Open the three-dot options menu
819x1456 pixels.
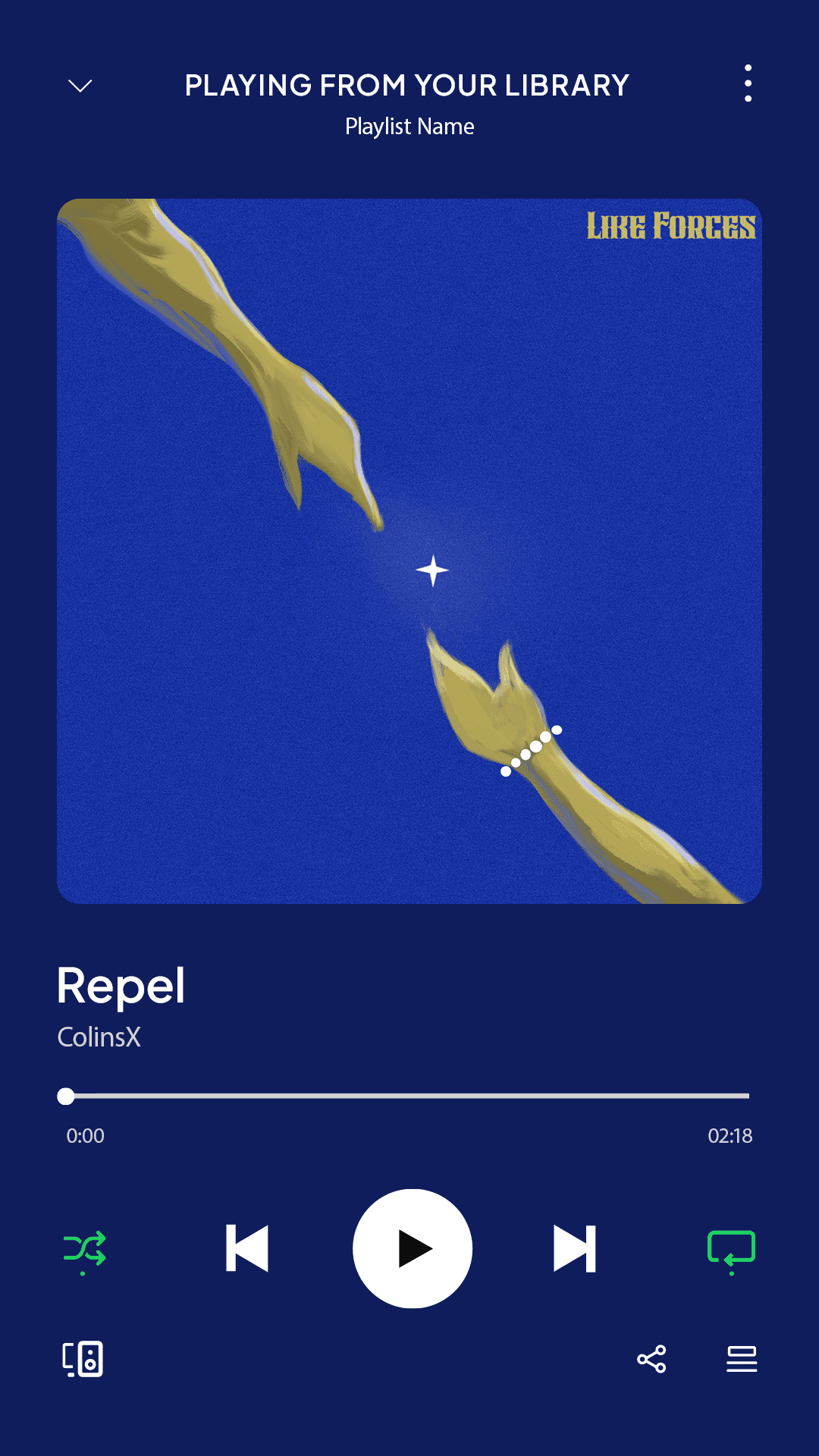(748, 83)
